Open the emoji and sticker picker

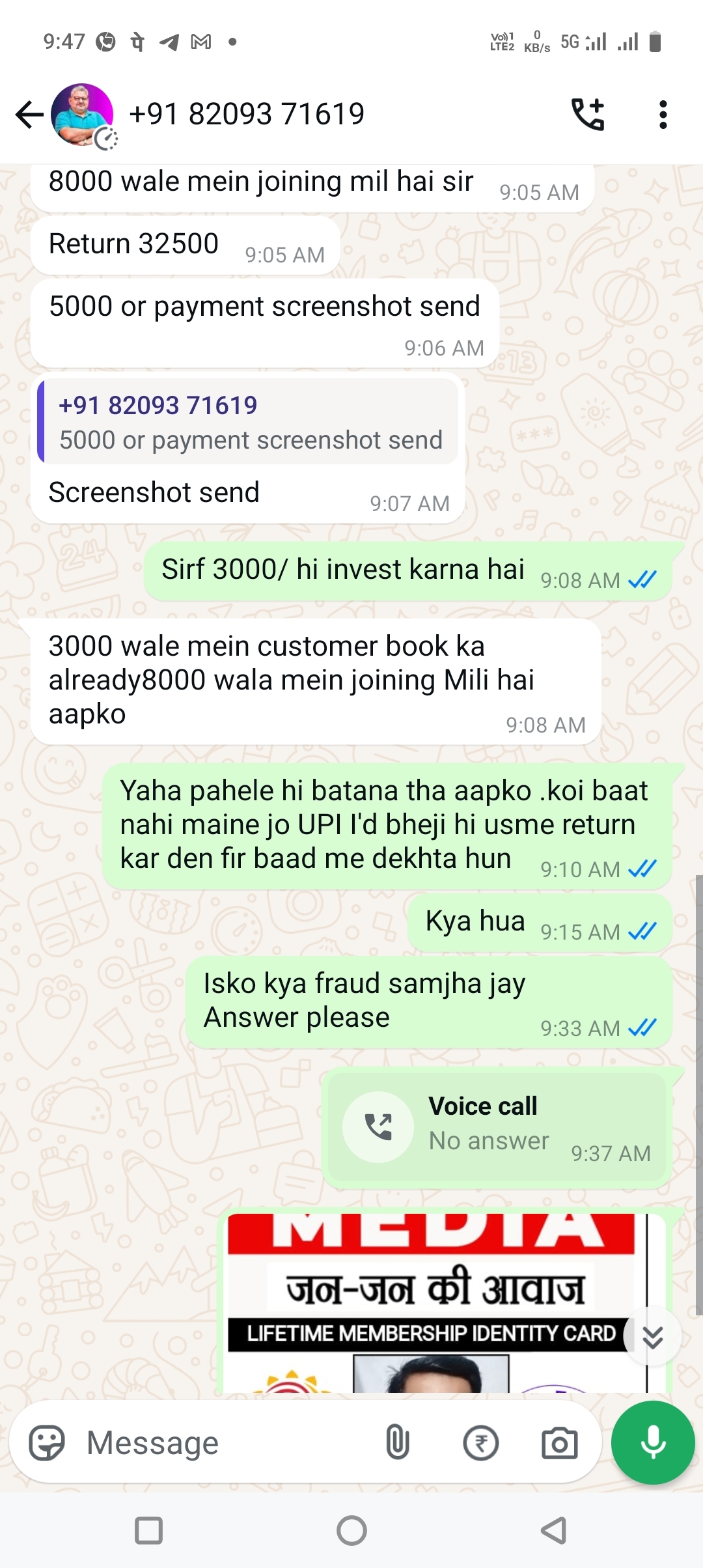coord(47,1443)
